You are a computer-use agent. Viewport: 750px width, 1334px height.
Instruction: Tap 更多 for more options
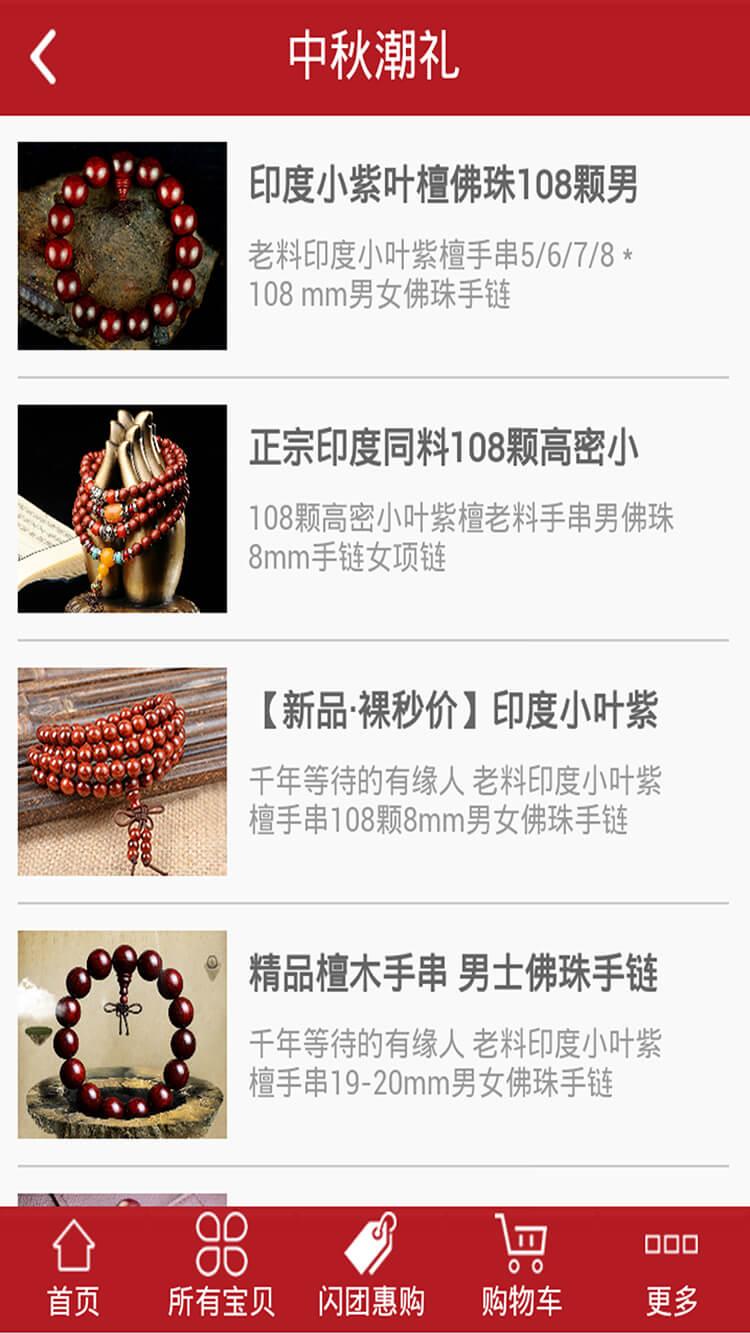(x=671, y=1268)
